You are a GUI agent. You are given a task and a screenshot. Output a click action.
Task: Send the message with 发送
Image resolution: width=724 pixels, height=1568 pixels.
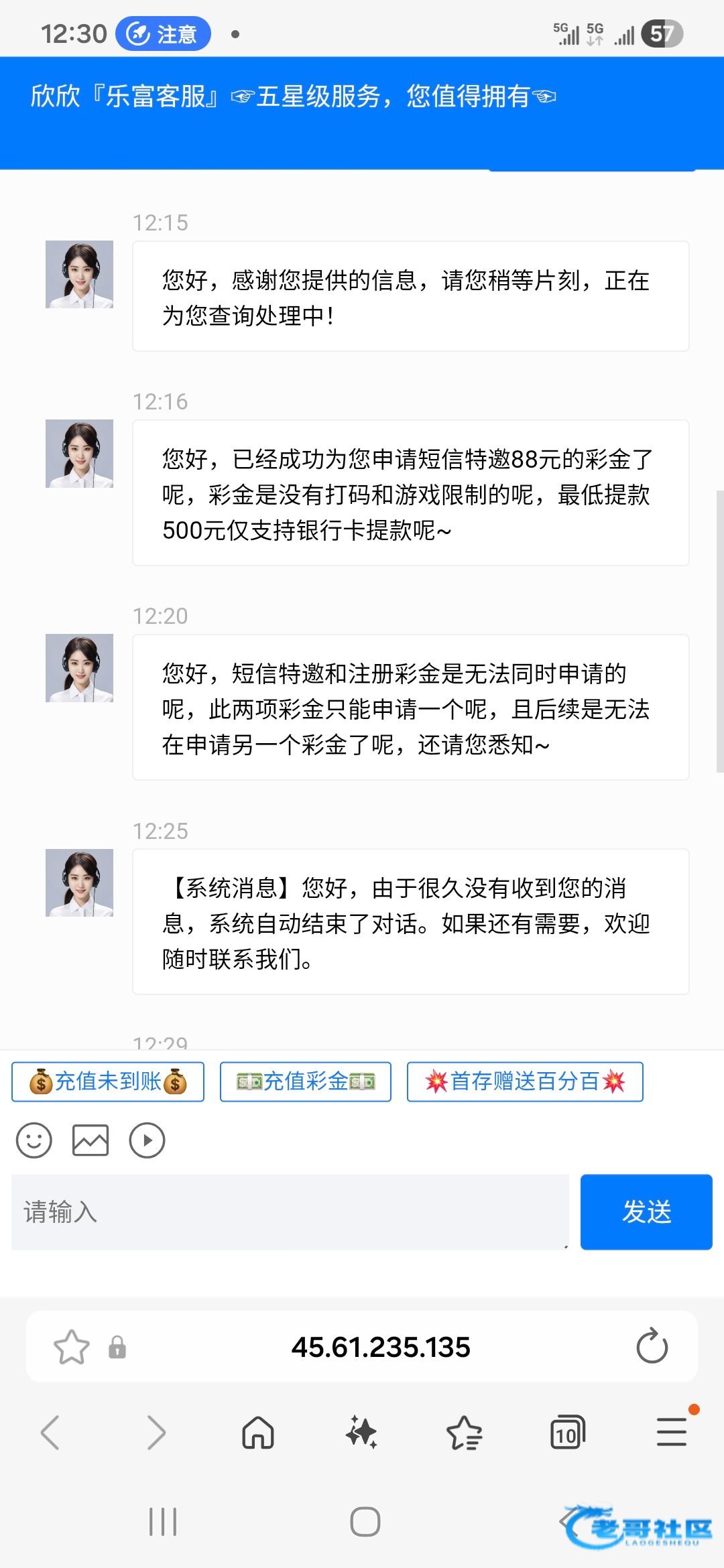coord(646,1212)
